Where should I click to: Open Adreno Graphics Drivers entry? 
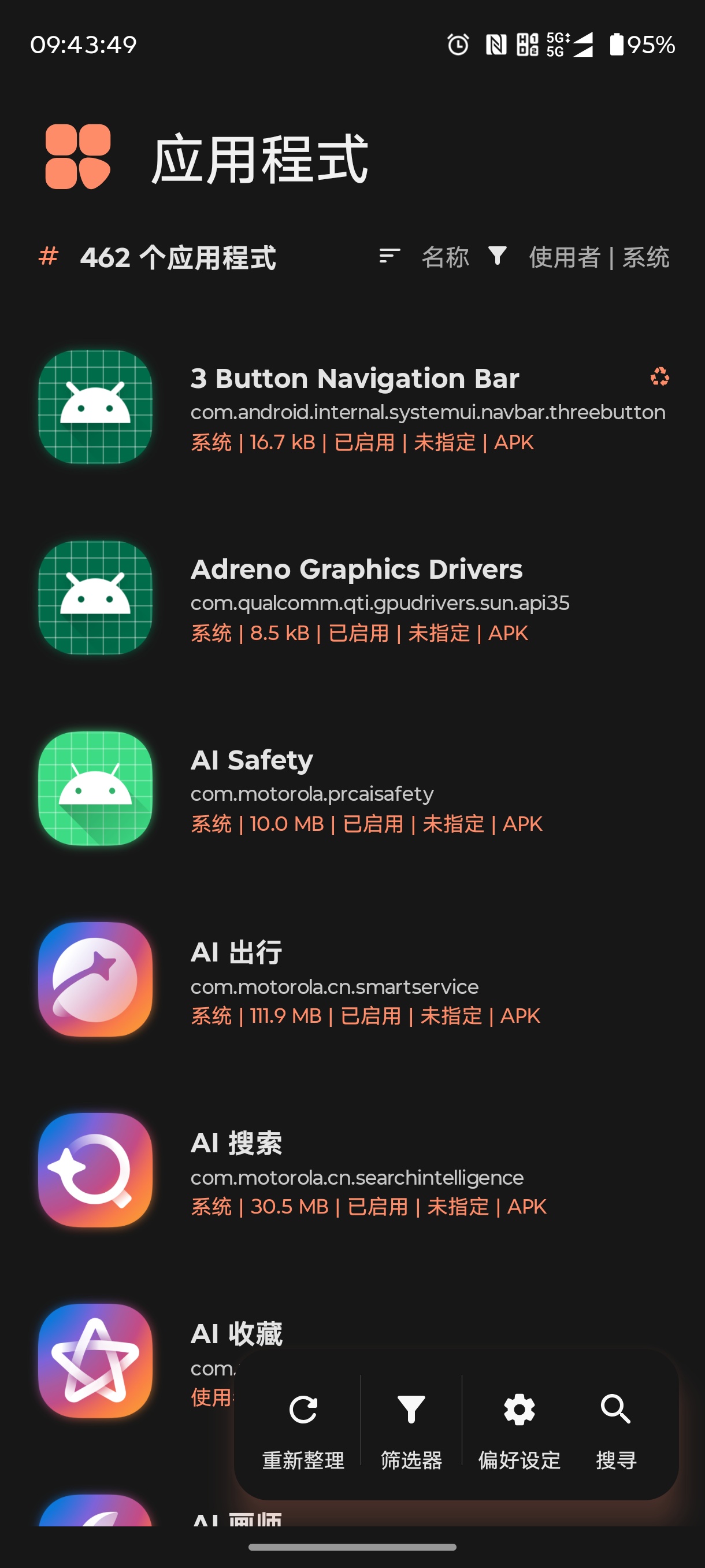pos(353,598)
